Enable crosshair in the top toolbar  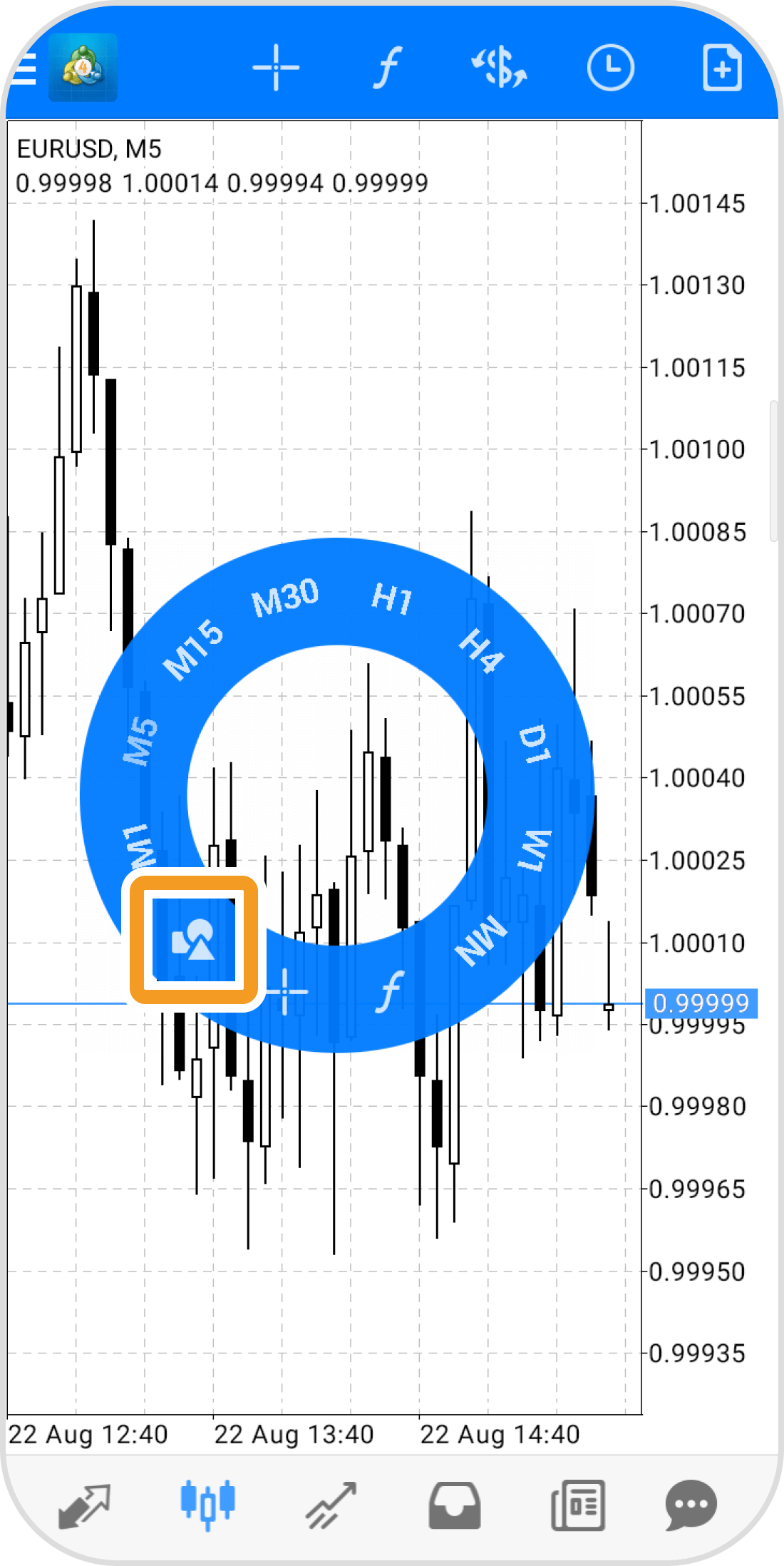pos(276,68)
